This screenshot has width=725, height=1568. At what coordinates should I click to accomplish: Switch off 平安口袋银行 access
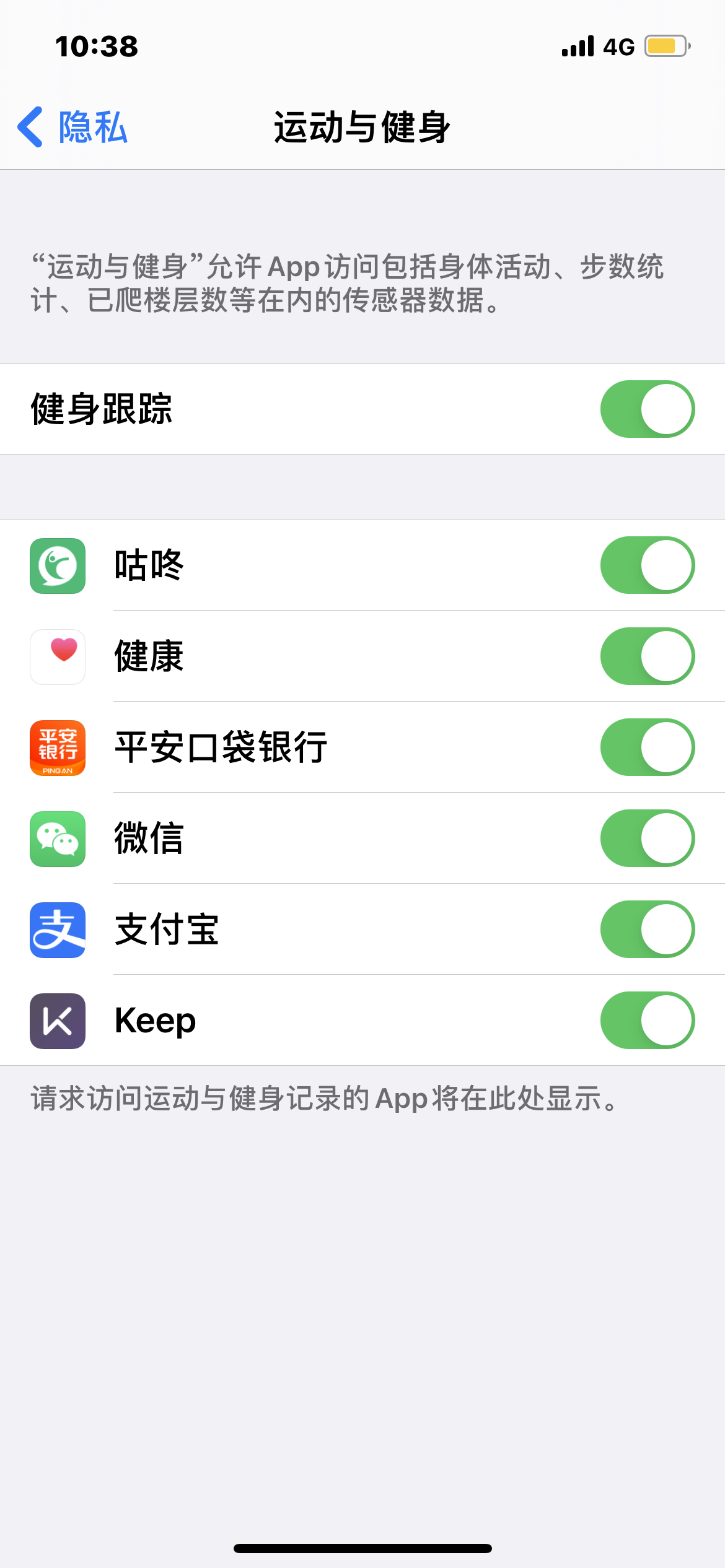pyautogui.click(x=647, y=747)
